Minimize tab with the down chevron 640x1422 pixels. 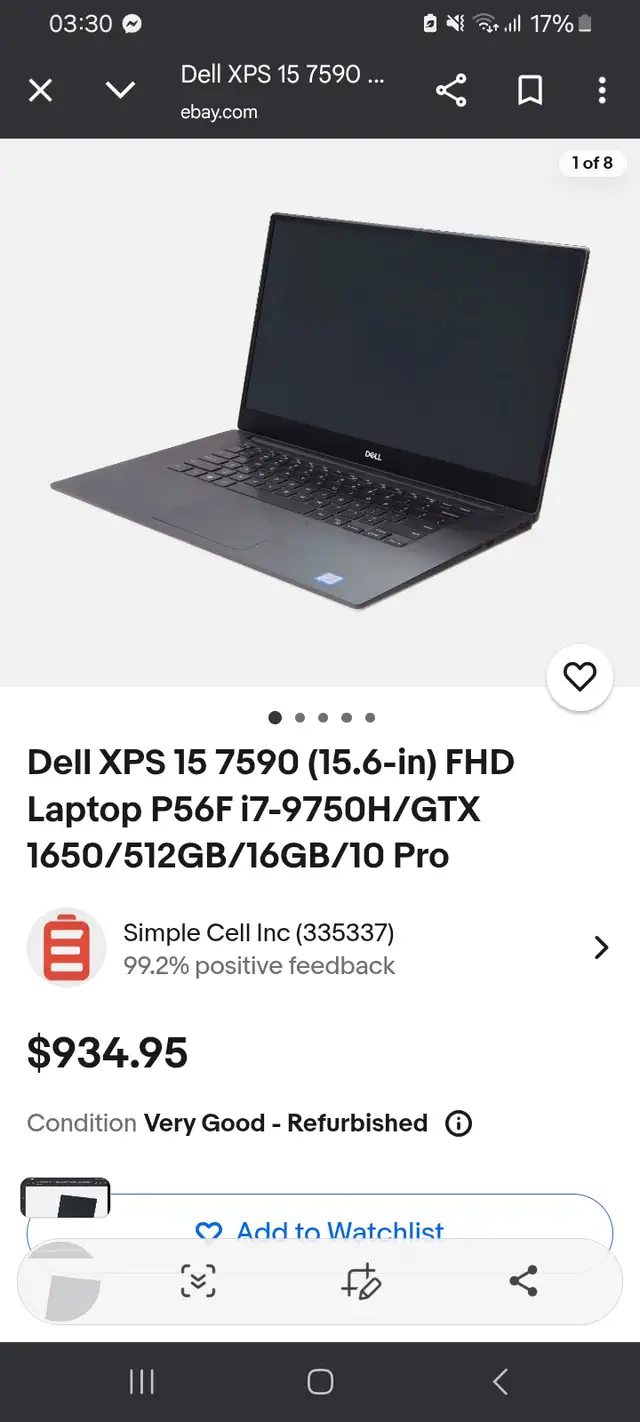[x=120, y=91]
